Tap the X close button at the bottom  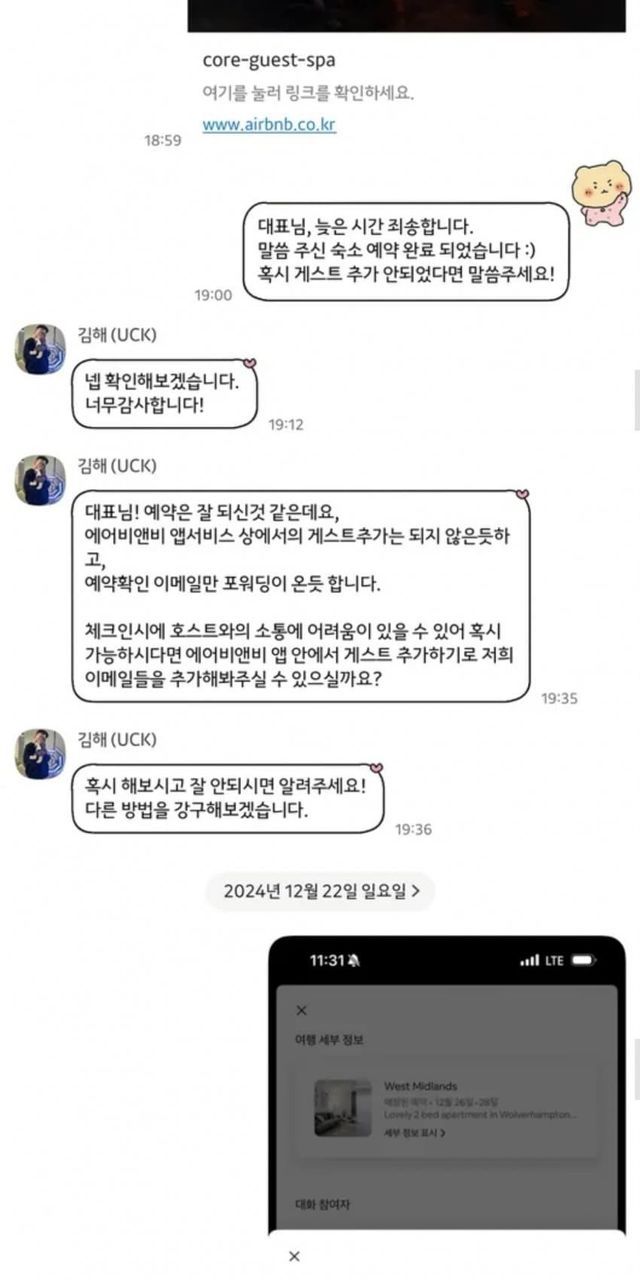click(x=294, y=1256)
